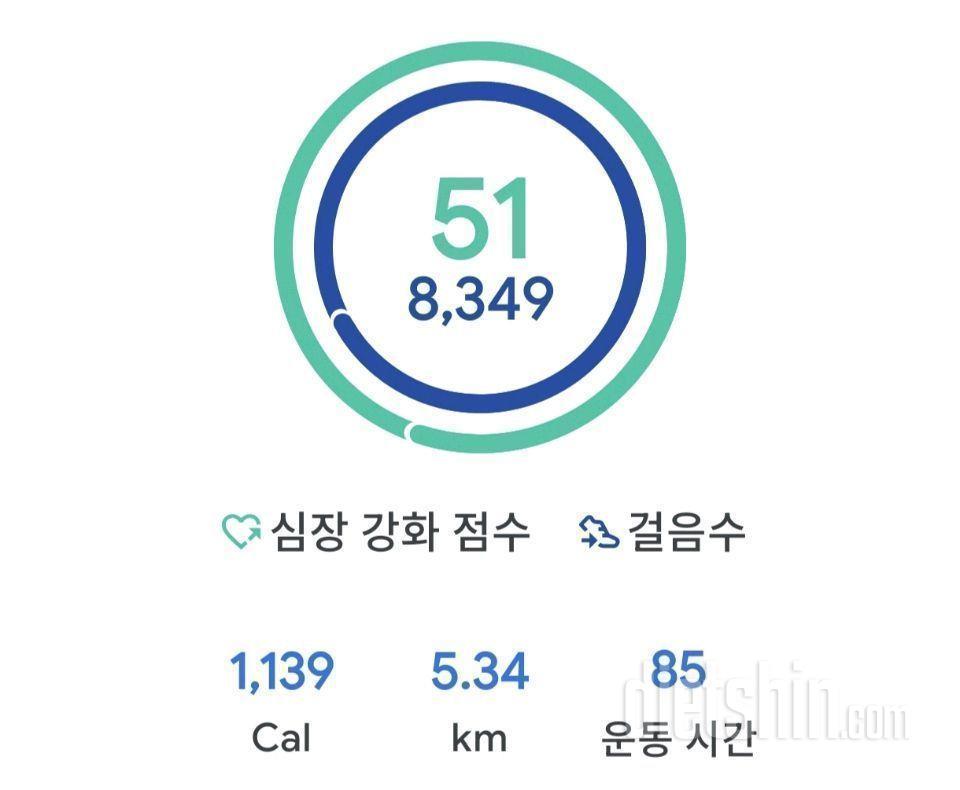This screenshot has width=960, height=790.
Task: View the 1,139 Cal burned history
Action: pyautogui.click(x=281, y=700)
